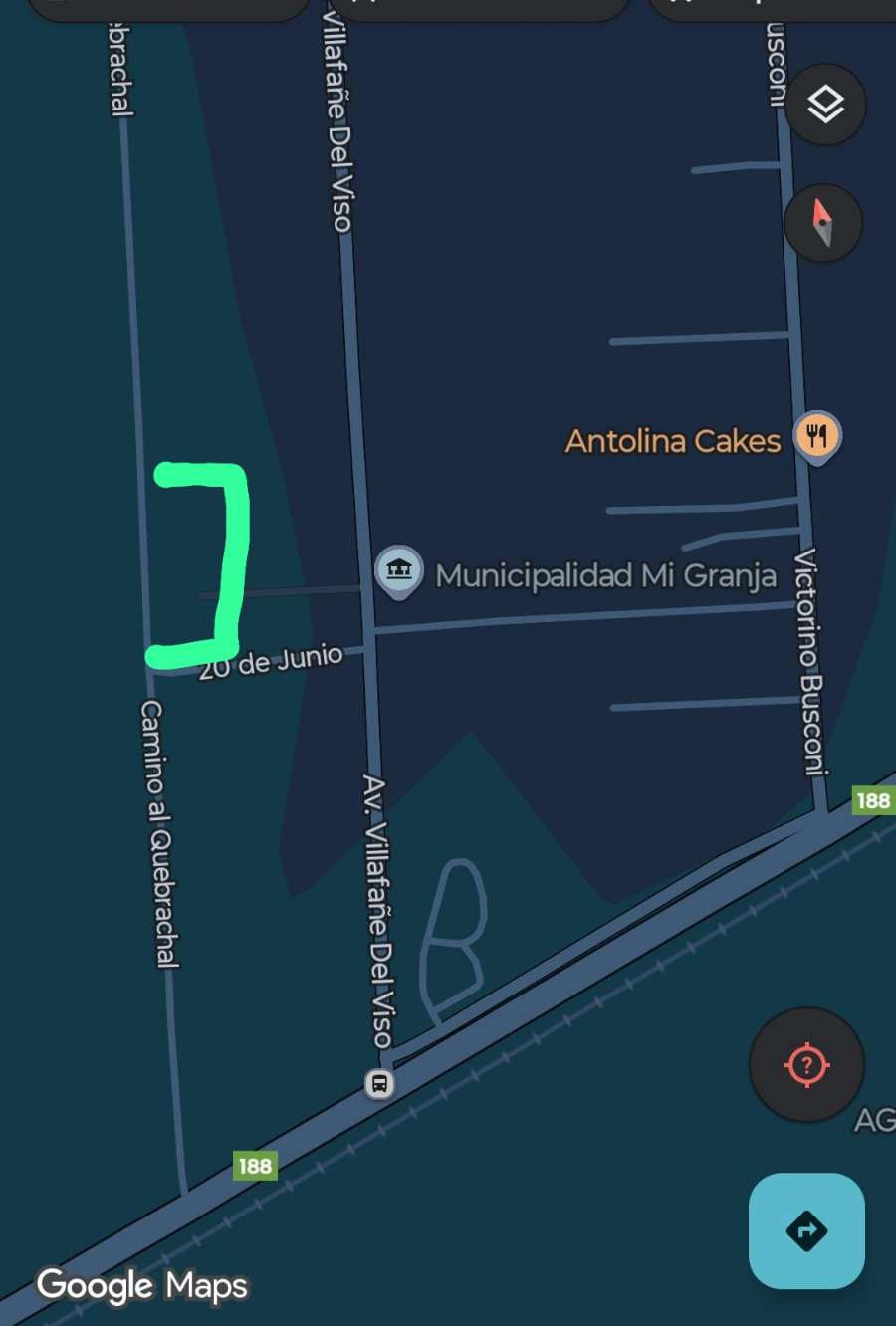The image size is (896, 1326).
Task: Start navigation with the teal directions icon
Action: click(x=806, y=1232)
